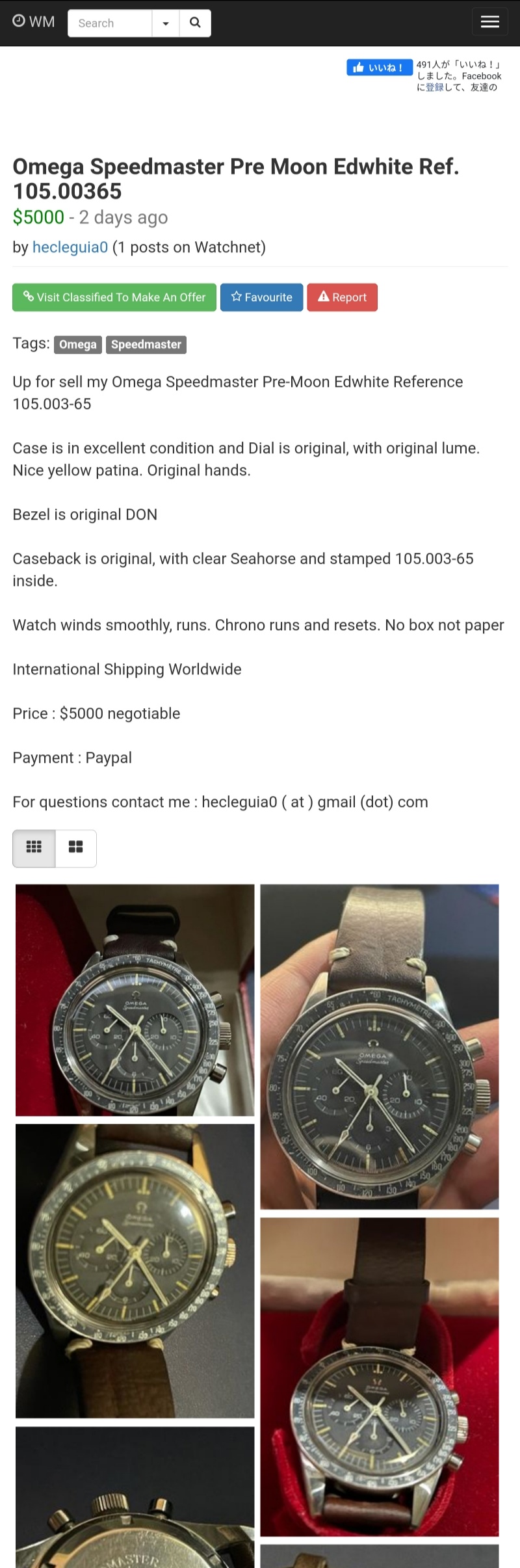Report this listing

click(342, 297)
